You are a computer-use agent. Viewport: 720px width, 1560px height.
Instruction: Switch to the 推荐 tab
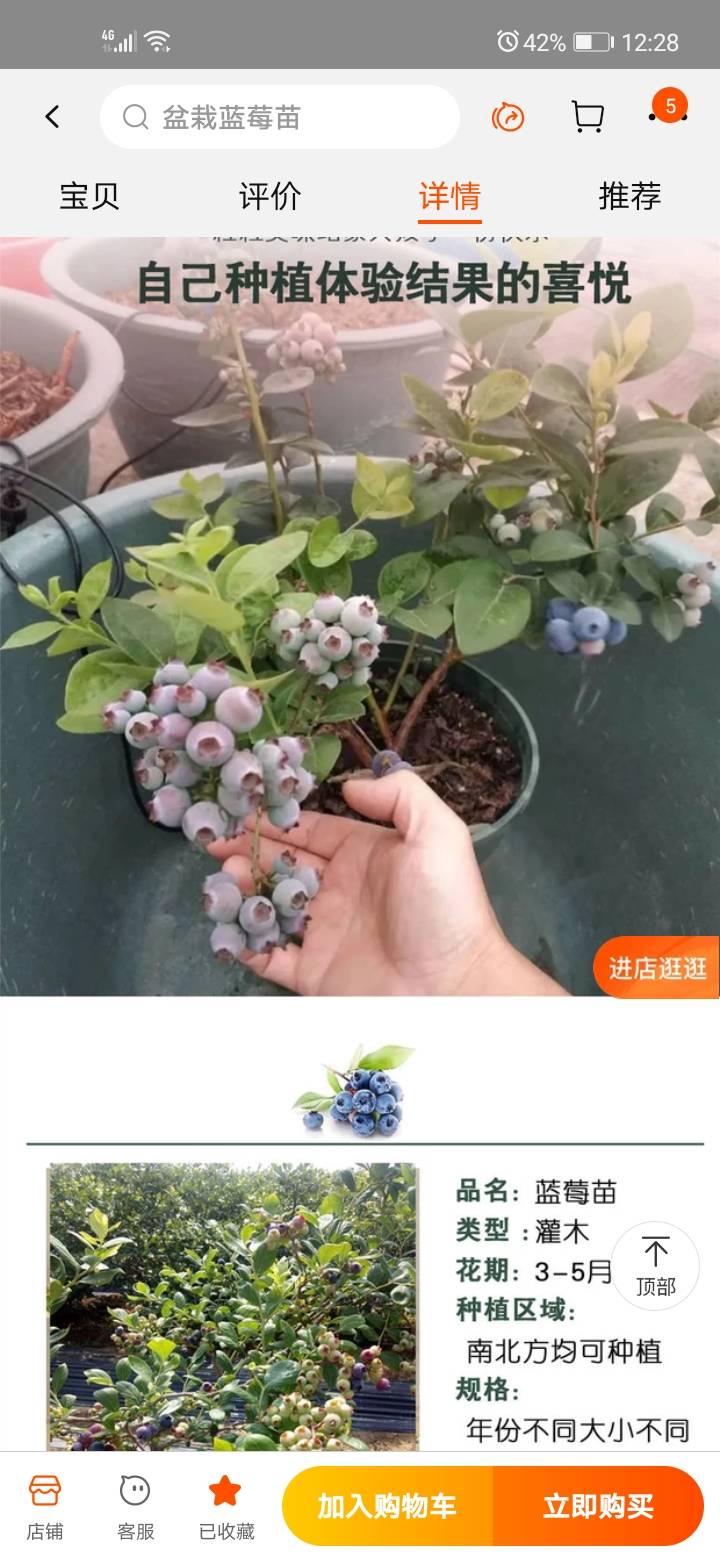(x=630, y=195)
